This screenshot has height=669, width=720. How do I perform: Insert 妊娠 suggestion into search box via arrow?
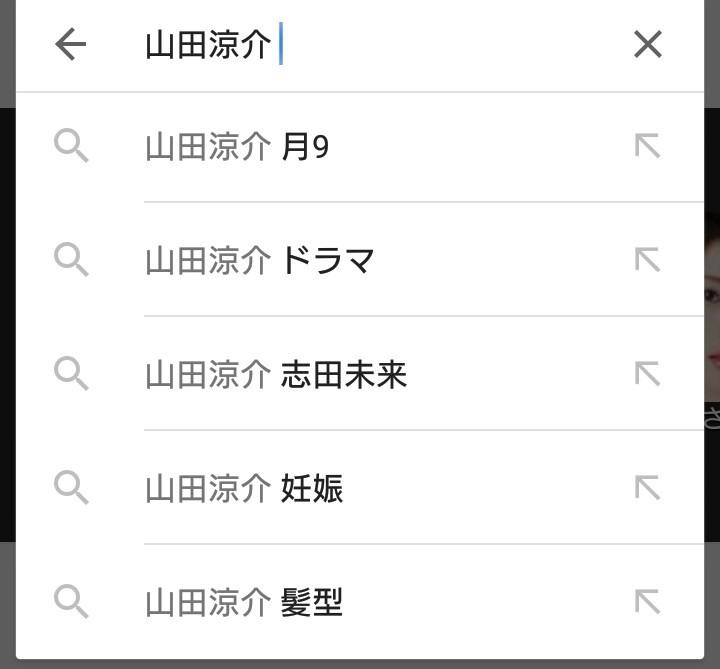[648, 489]
